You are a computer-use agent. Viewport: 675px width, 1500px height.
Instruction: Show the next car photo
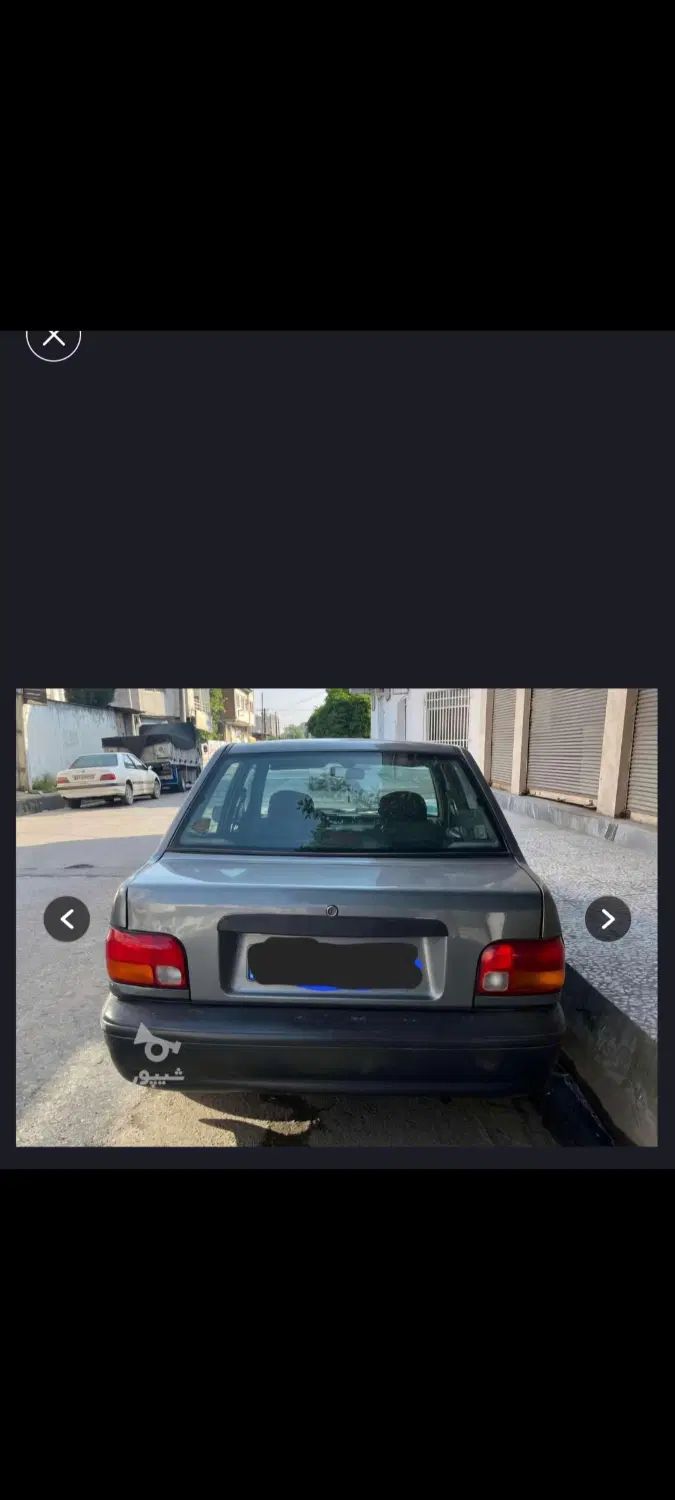point(607,919)
